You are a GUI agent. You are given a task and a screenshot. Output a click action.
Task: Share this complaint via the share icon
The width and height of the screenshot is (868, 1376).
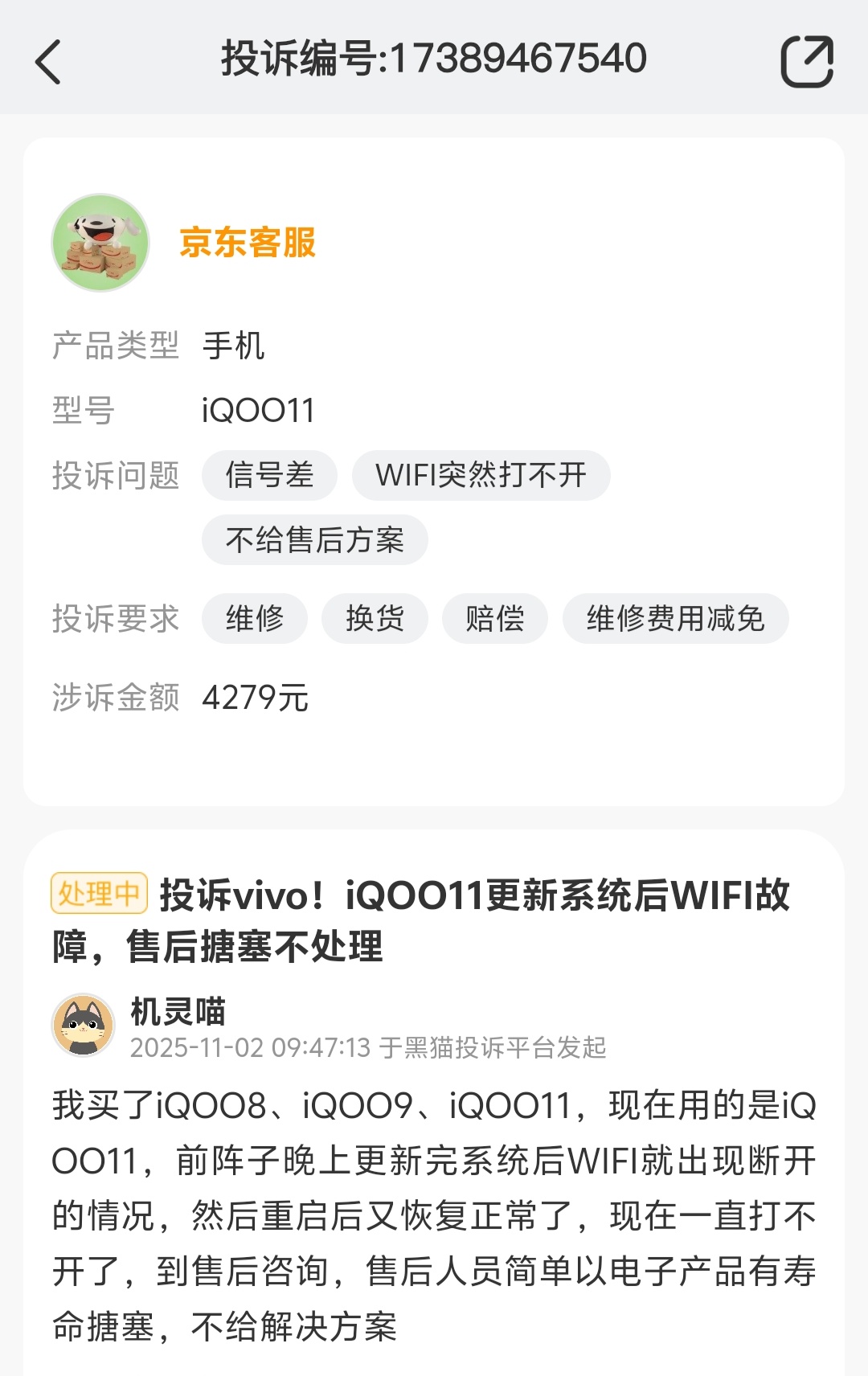[806, 61]
